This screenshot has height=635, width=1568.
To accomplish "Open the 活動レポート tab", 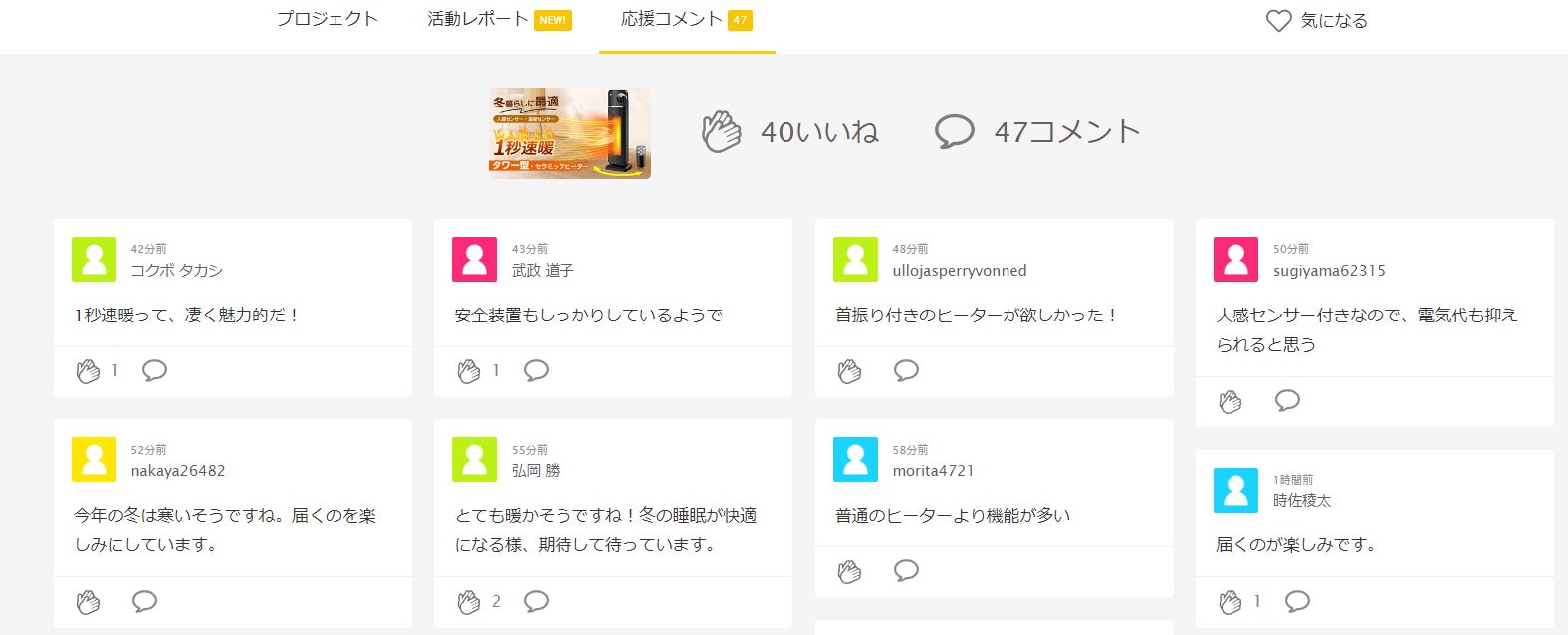I will pos(478,19).
